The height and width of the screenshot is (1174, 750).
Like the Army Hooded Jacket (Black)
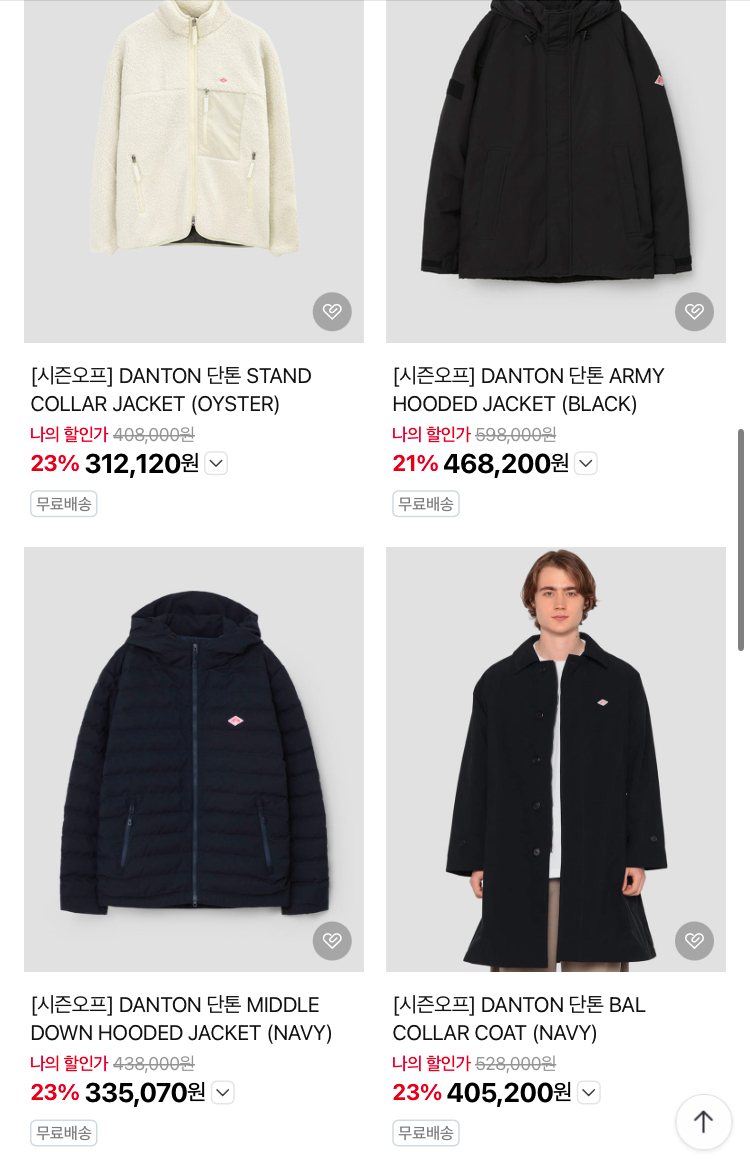[695, 311]
